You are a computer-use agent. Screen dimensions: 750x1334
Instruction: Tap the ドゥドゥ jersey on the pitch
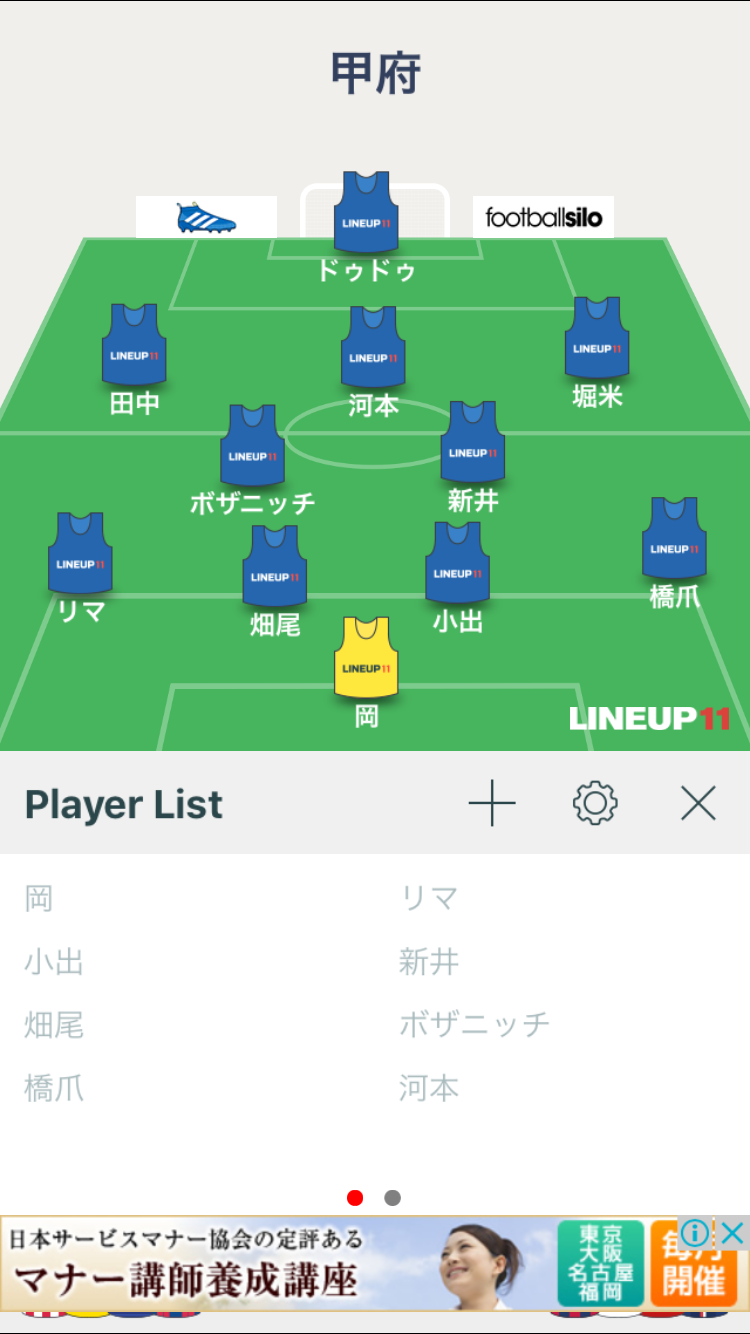[x=366, y=212]
